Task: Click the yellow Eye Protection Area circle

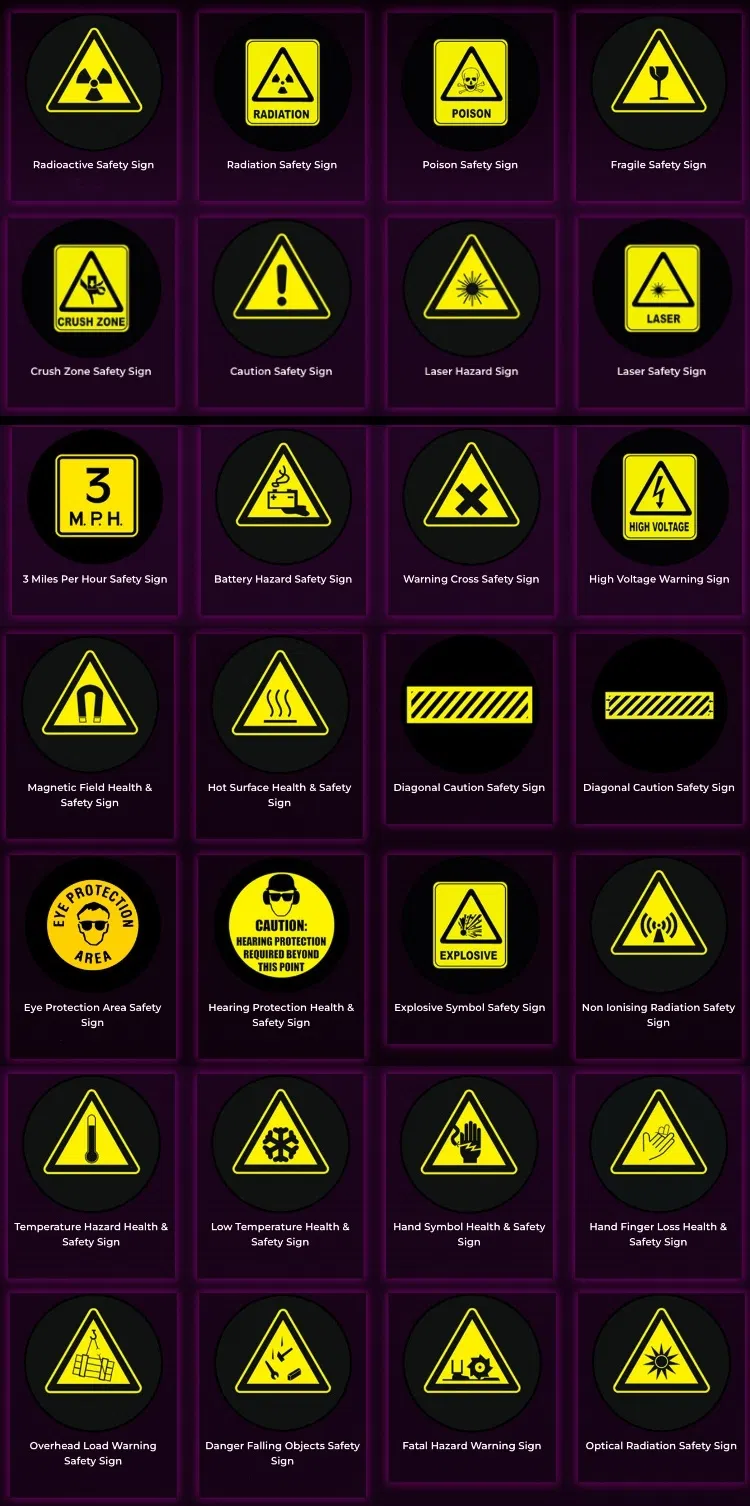Action: 92,921
